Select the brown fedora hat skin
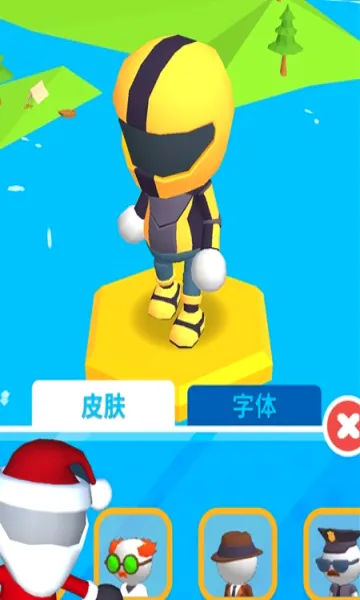Viewport: 360px width, 600px height. pyautogui.click(x=238, y=554)
